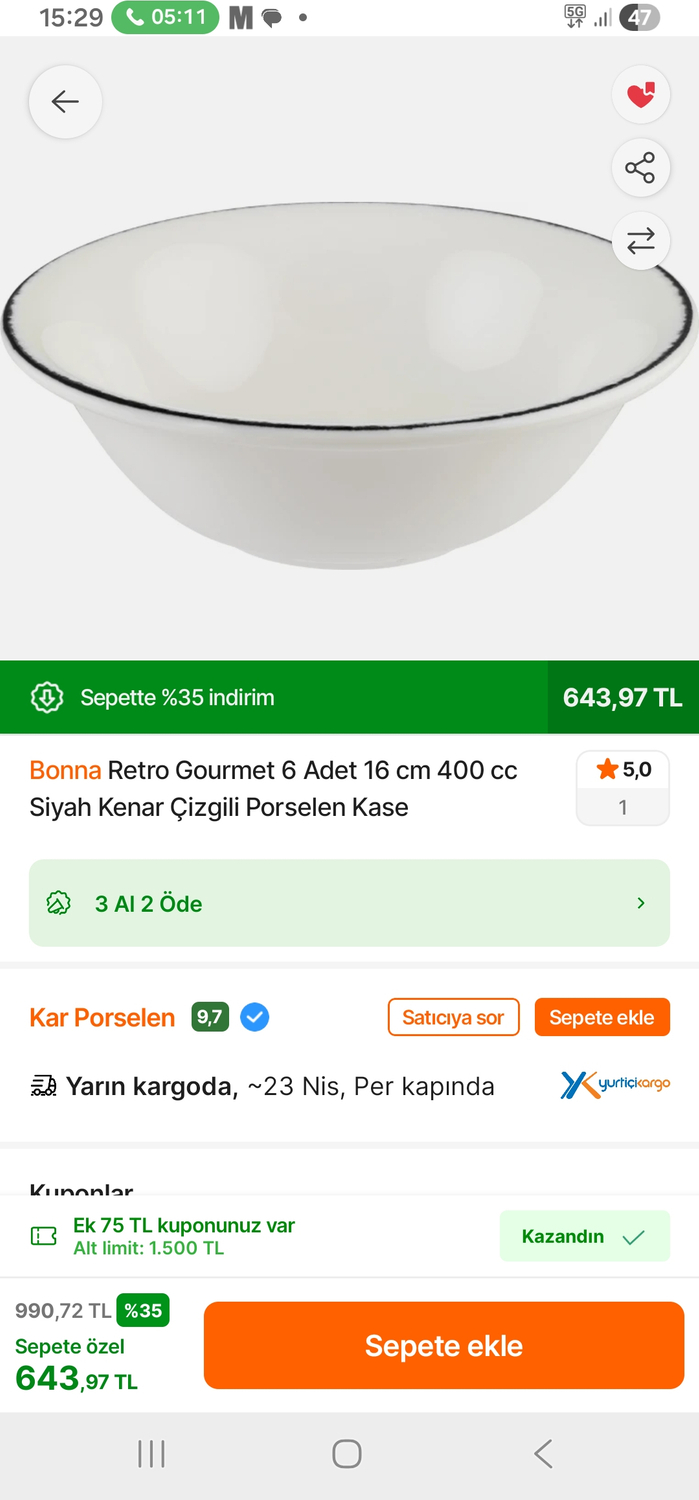
Task: Open the 5,0 star rating reviews
Action: 623,788
